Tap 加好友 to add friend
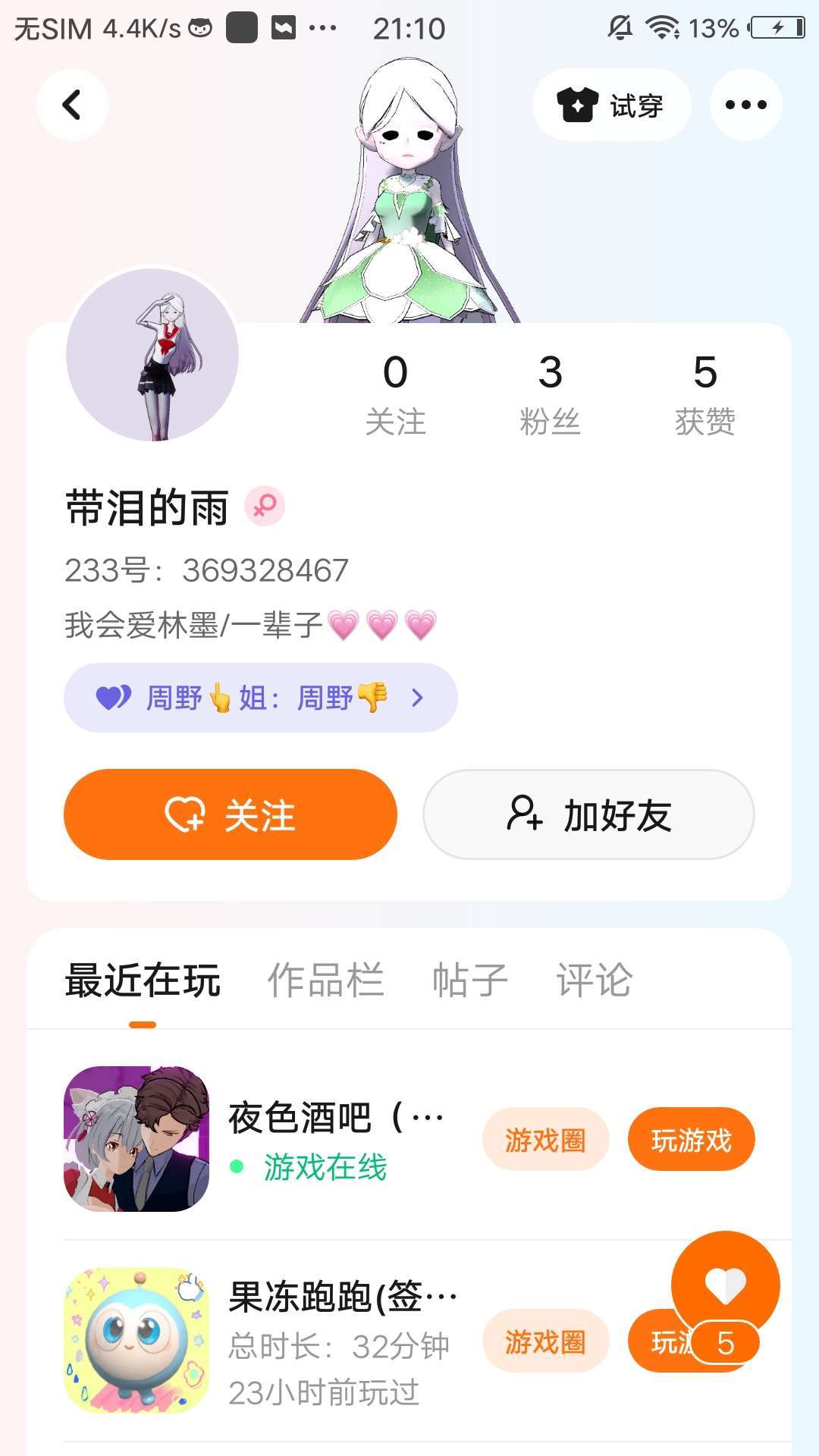 click(x=588, y=814)
